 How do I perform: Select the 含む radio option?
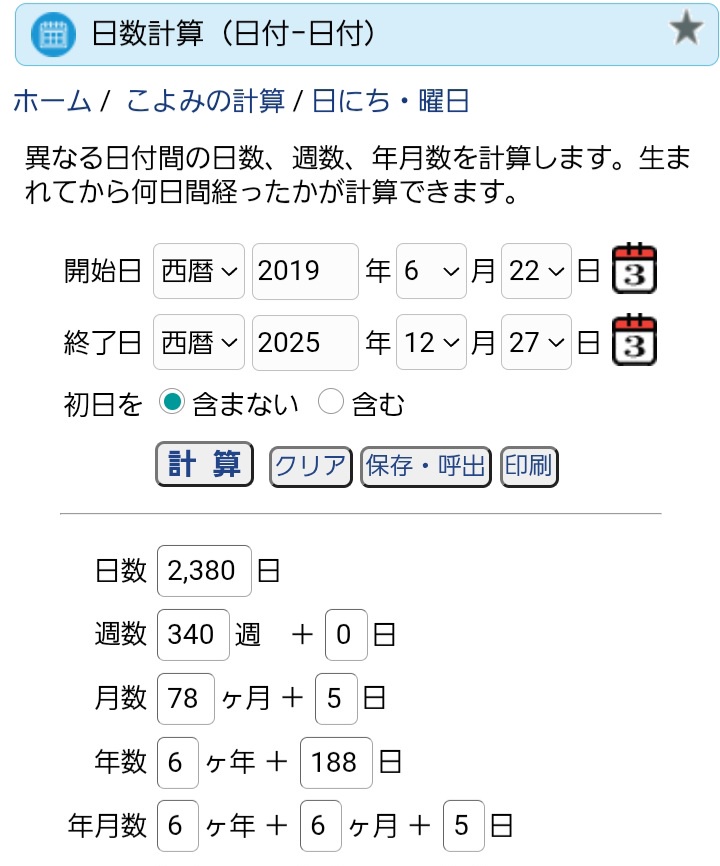331,404
